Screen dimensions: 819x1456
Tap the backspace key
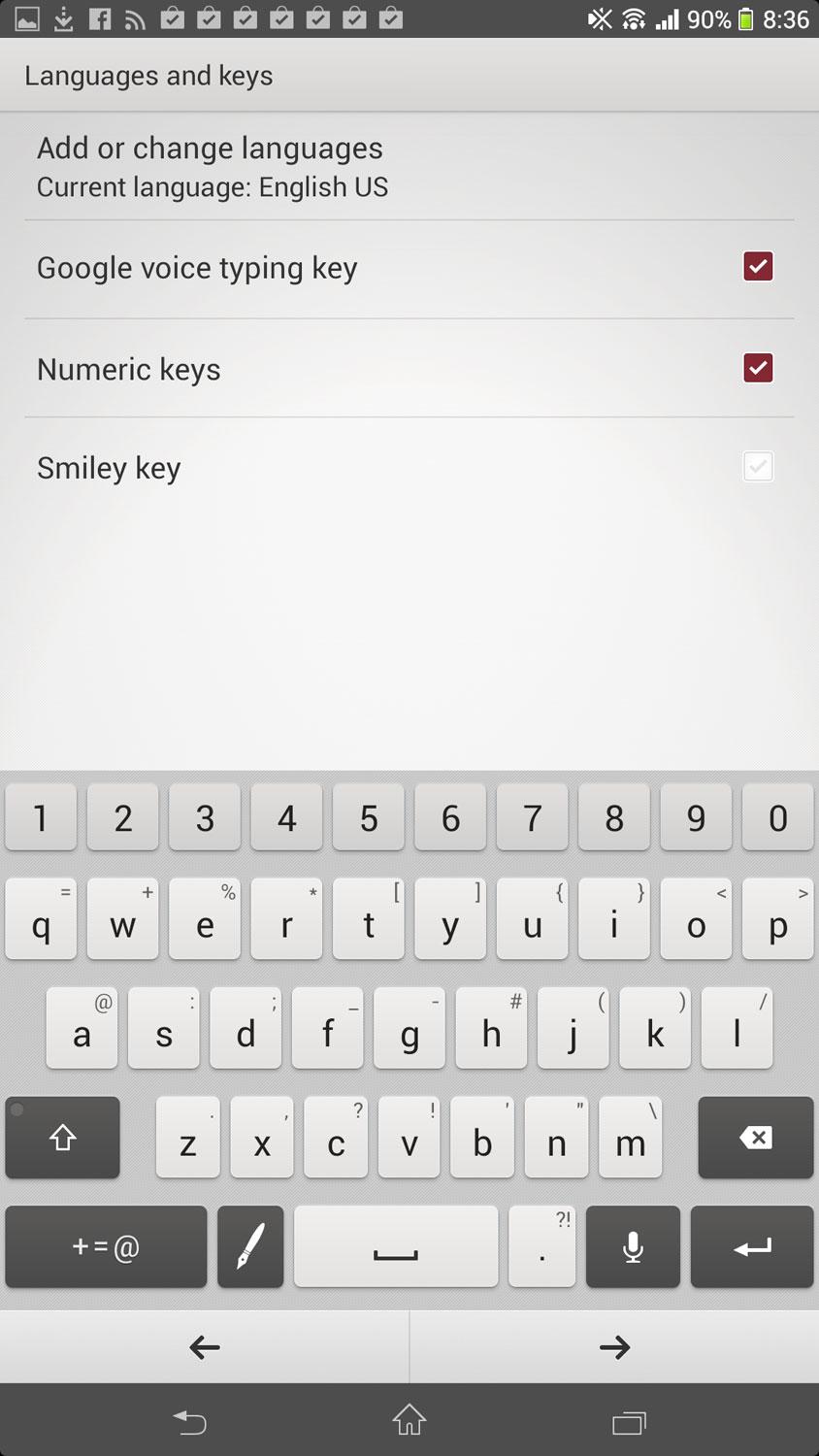(756, 1138)
